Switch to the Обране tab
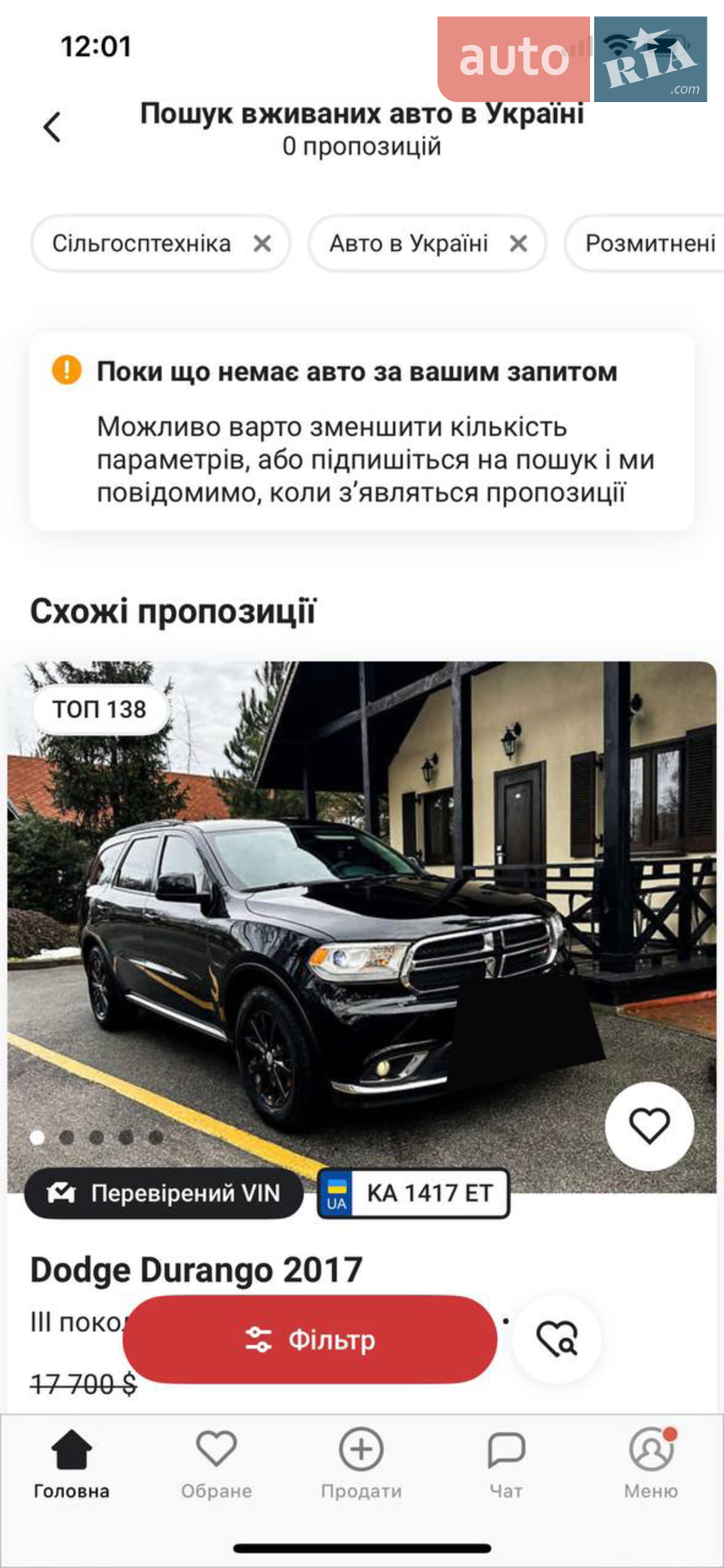Image resolution: width=724 pixels, height=1568 pixels. [x=216, y=1465]
